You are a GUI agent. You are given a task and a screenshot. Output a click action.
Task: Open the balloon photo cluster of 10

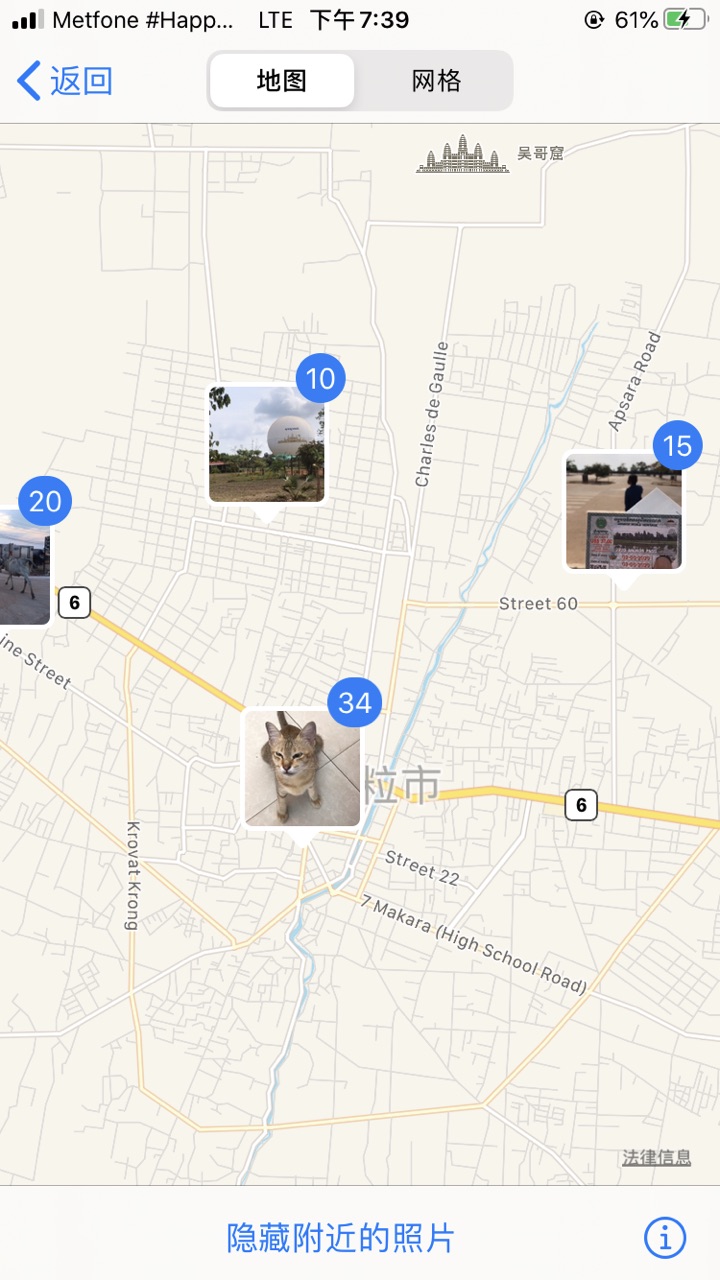tap(267, 444)
